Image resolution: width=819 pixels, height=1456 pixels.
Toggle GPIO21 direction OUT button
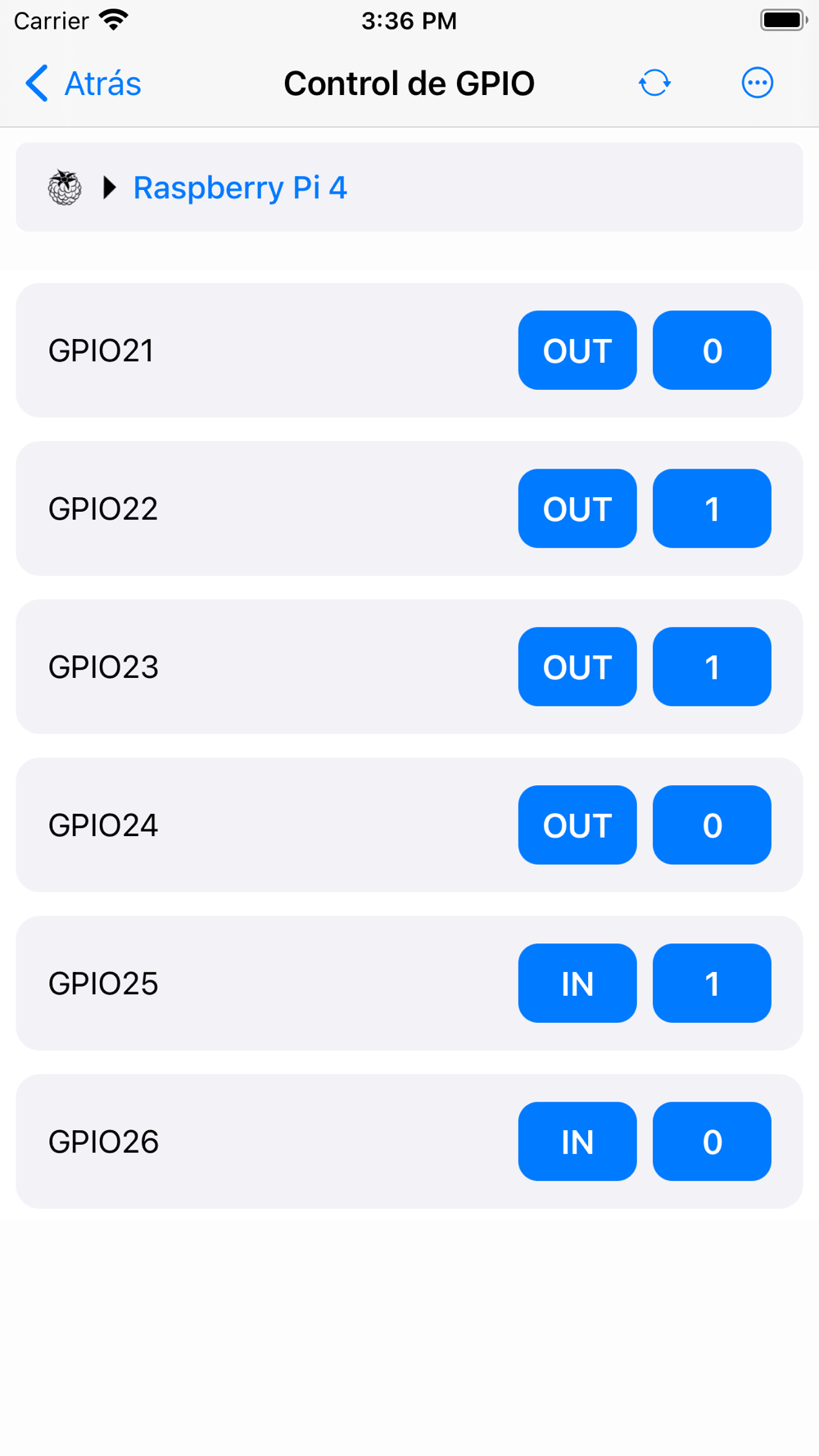point(577,350)
